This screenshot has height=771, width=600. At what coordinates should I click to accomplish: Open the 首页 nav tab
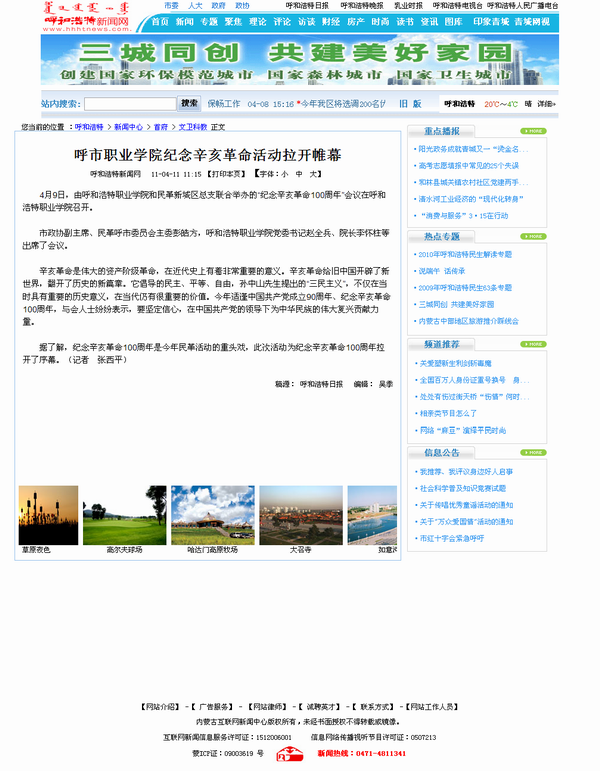pyautogui.click(x=160, y=21)
